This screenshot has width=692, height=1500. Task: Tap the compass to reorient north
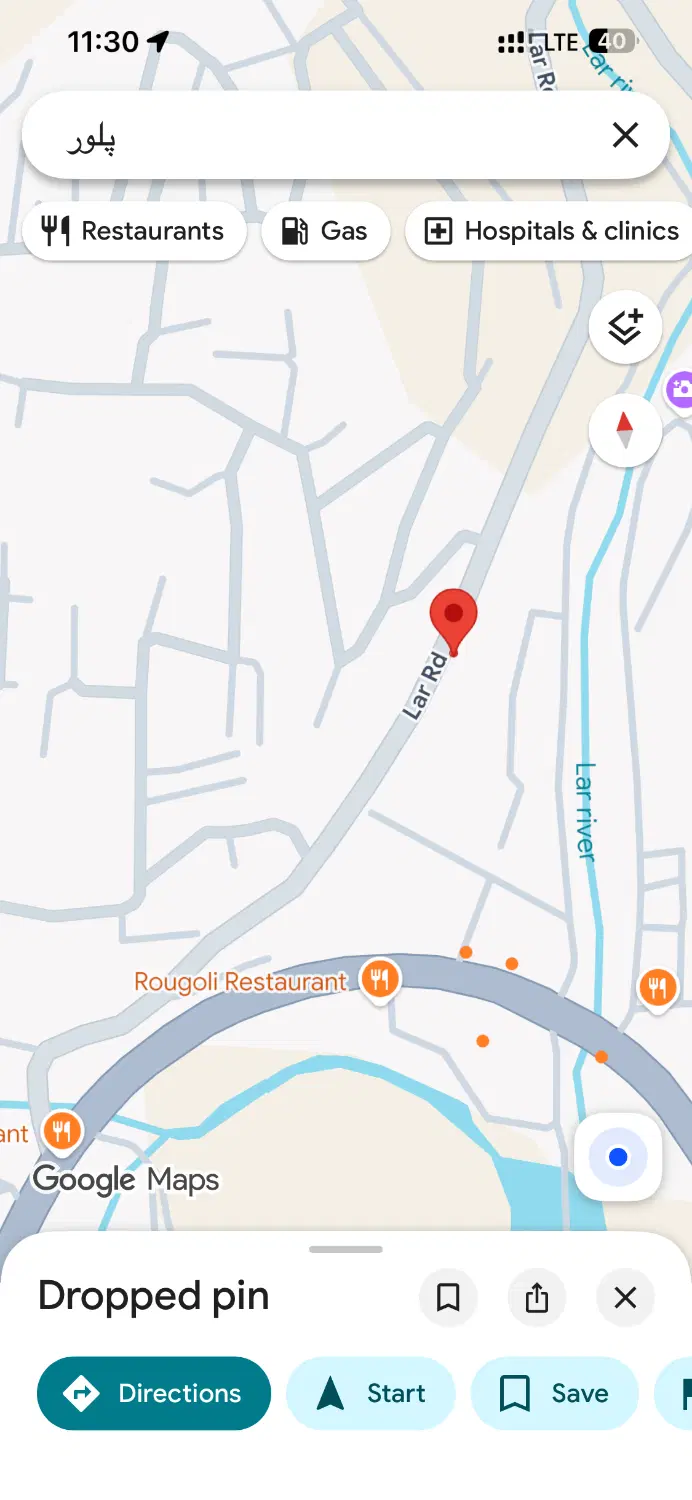pyautogui.click(x=625, y=430)
